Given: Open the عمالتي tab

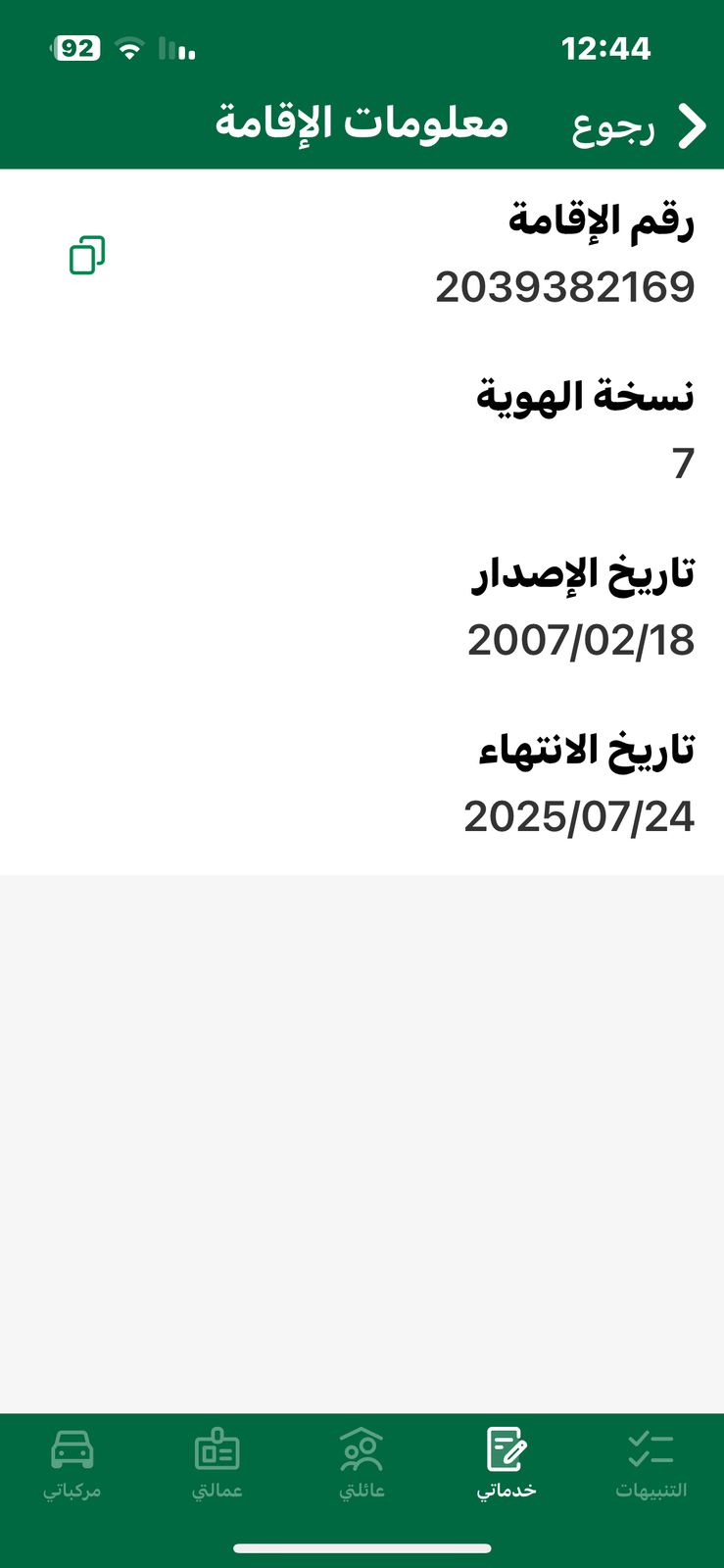Looking at the screenshot, I should 217,1464.
